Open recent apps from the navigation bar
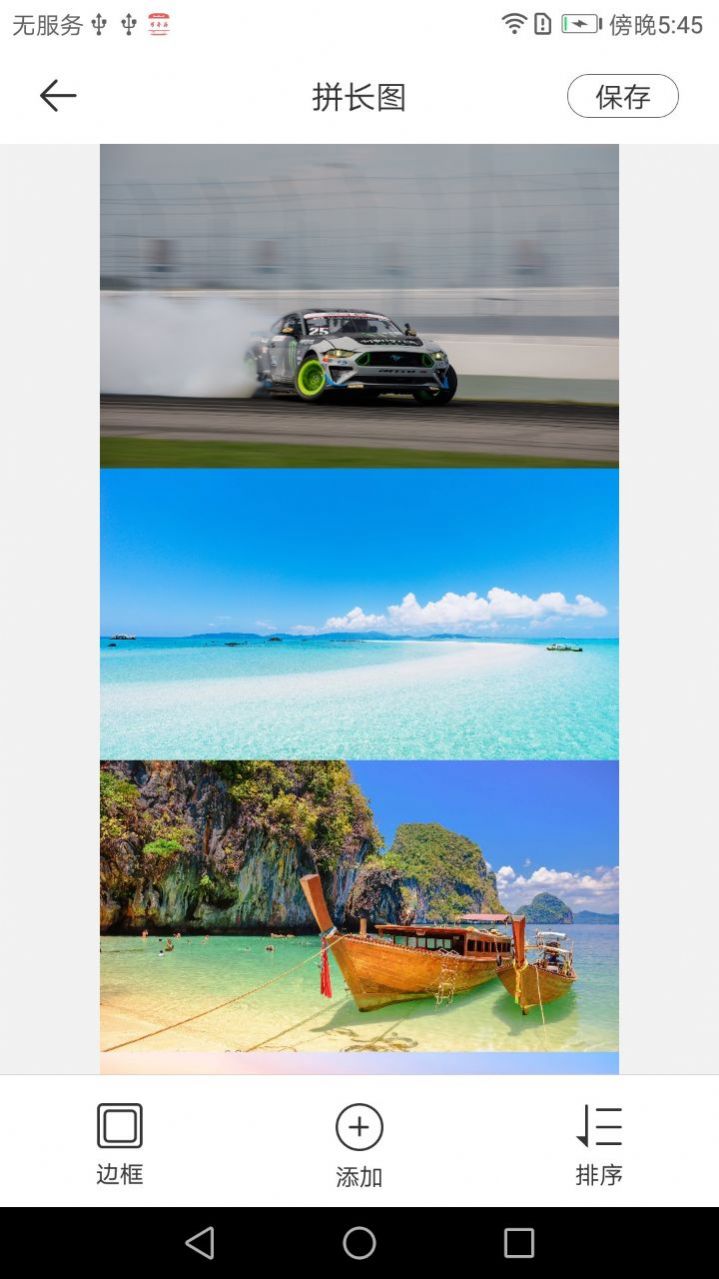719x1279 pixels. 519,1243
